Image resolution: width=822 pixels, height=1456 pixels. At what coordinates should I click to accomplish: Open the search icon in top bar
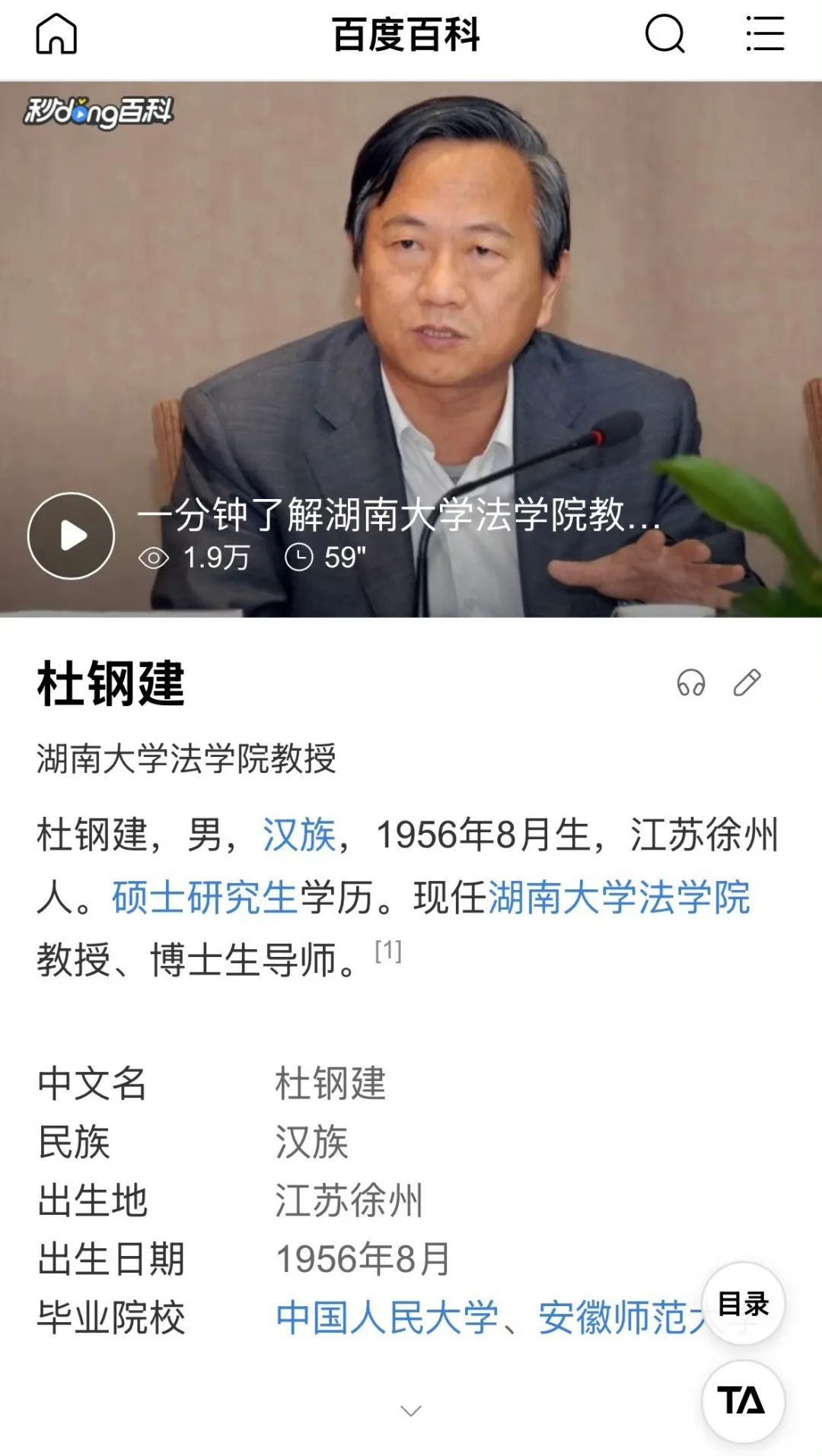click(x=664, y=35)
